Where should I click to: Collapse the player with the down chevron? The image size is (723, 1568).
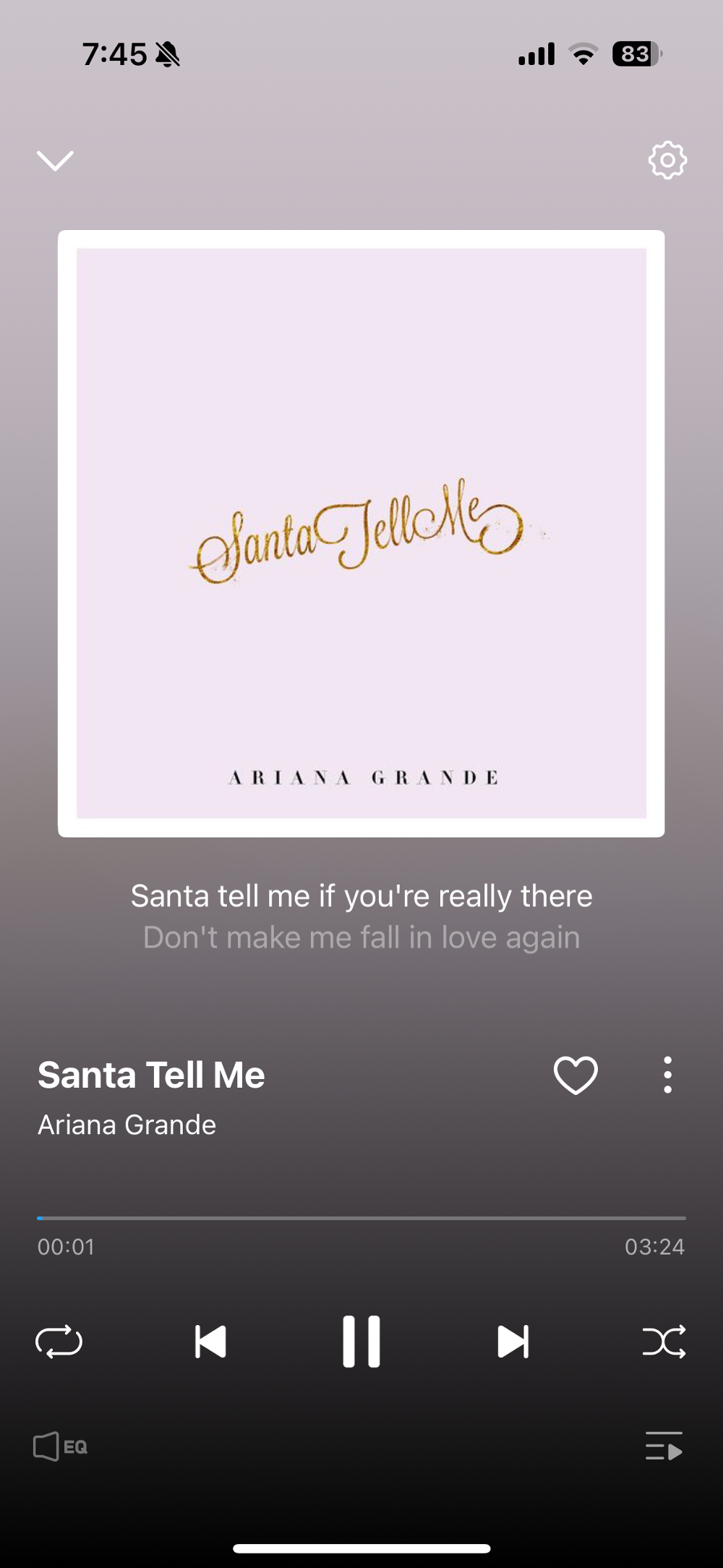click(55, 161)
